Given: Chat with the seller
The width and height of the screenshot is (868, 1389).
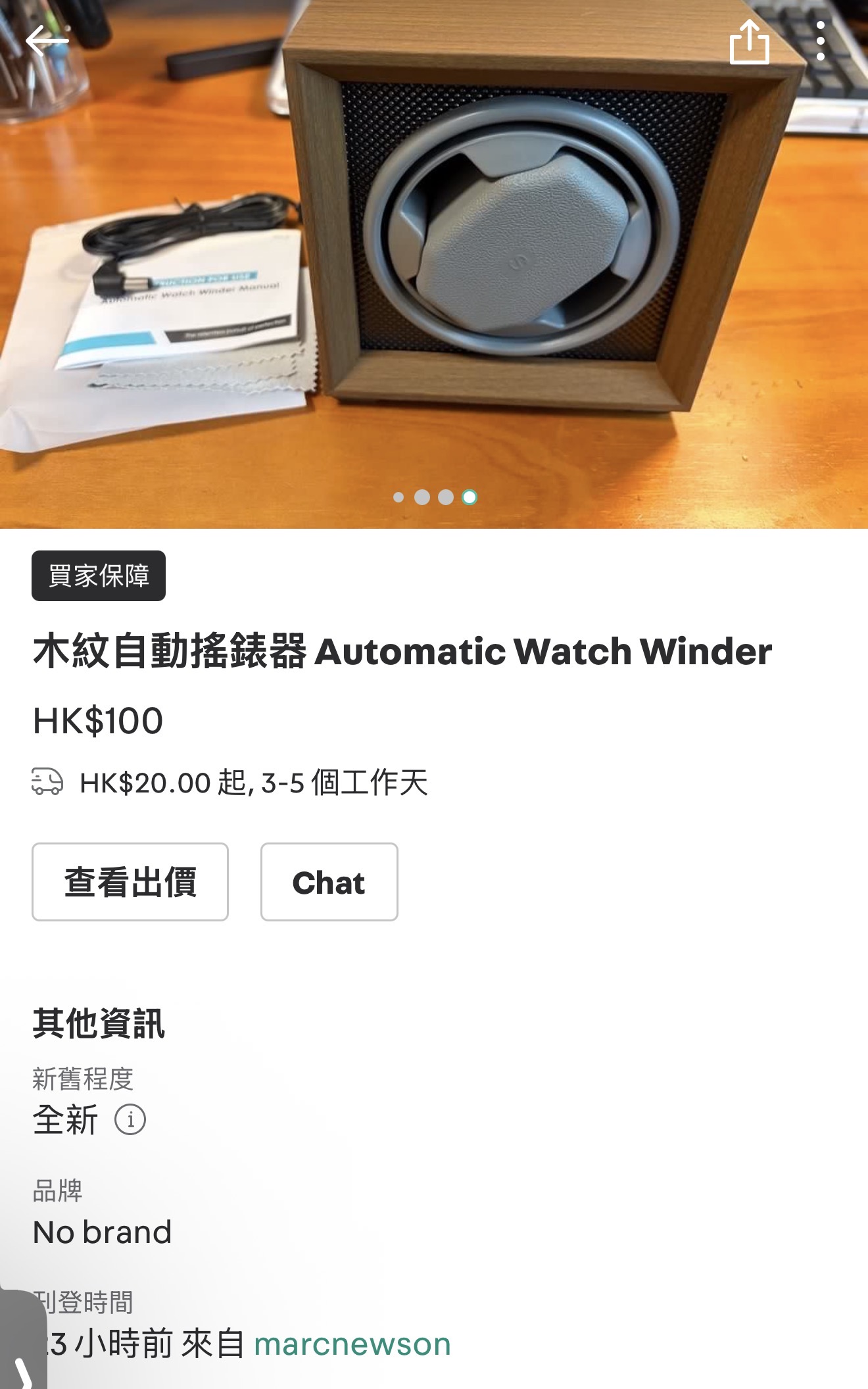Looking at the screenshot, I should click(329, 882).
